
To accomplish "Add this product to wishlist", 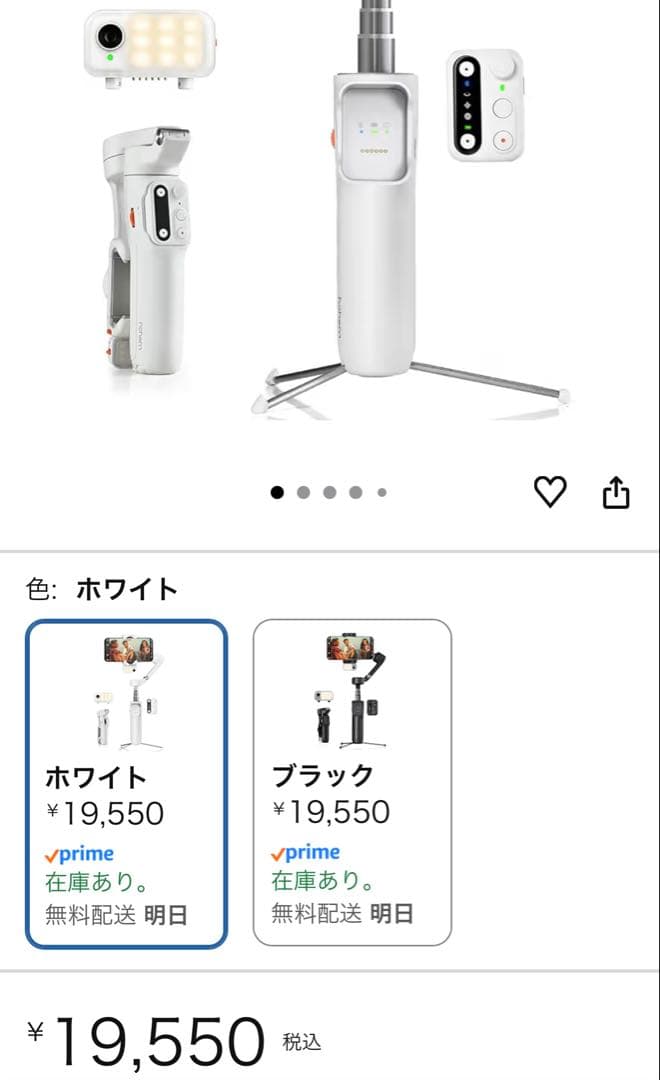I will 550,491.
